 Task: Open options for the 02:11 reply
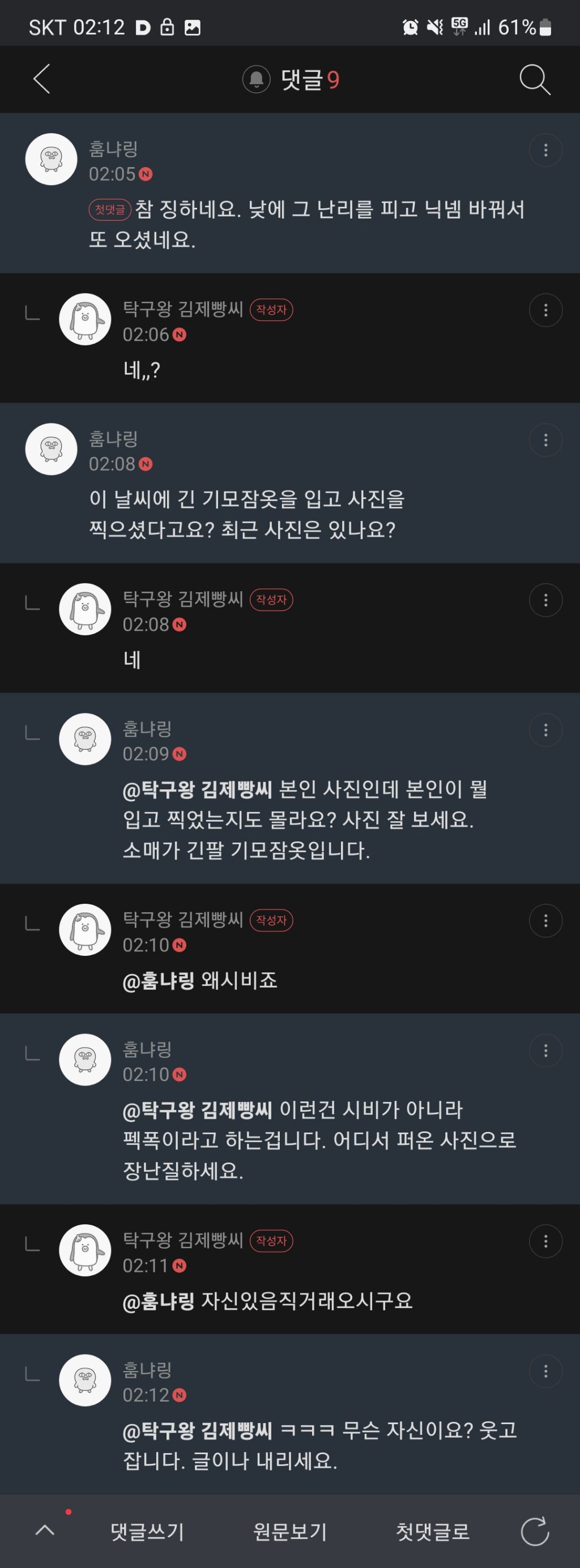click(x=545, y=1241)
